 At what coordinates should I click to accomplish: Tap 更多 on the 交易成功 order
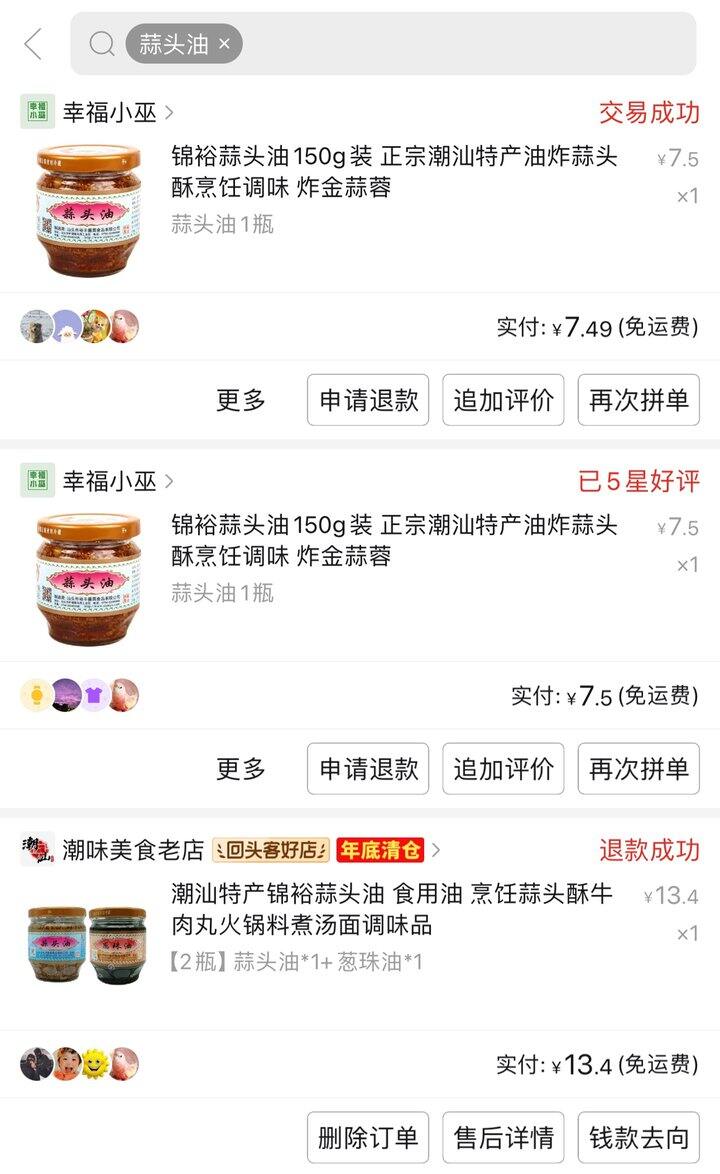[241, 400]
